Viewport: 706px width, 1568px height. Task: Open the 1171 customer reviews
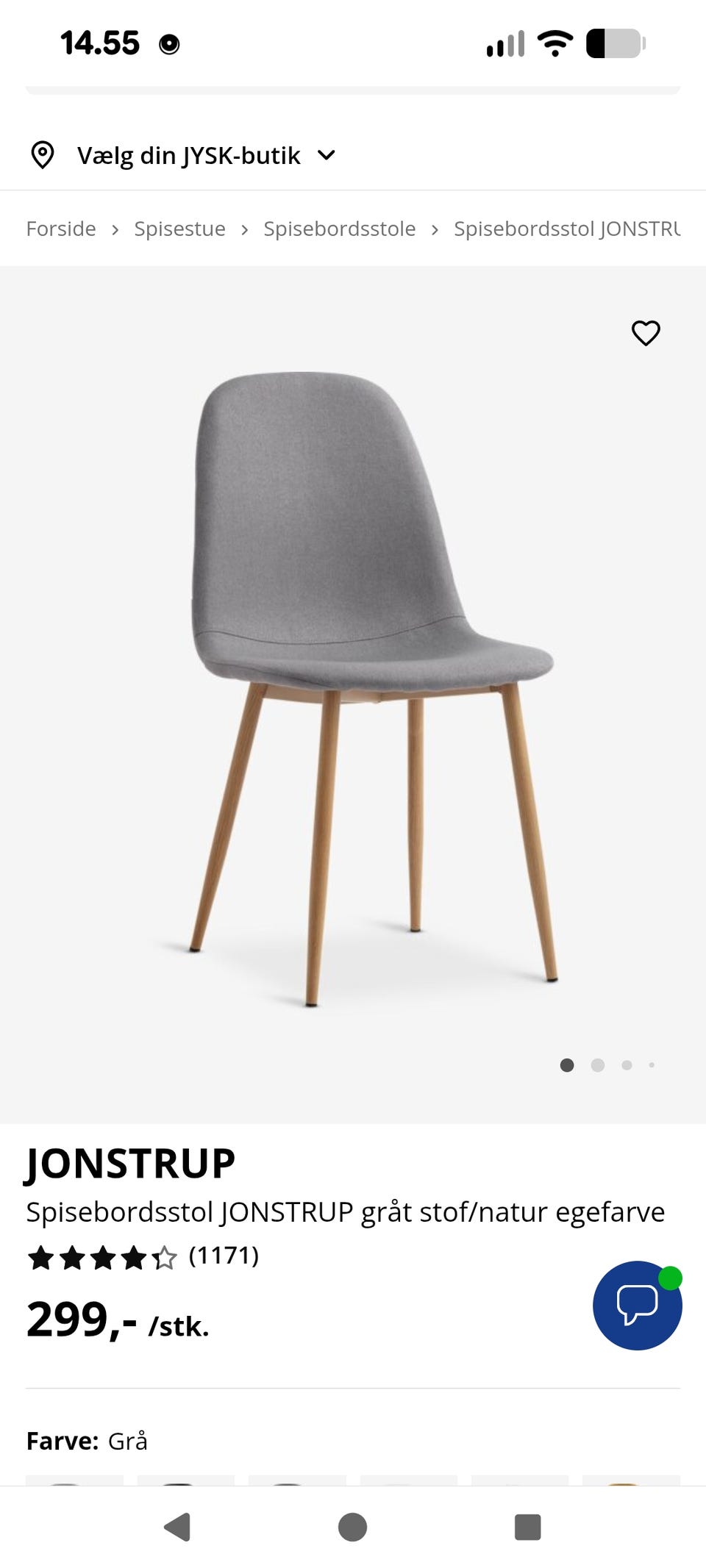224,1256
